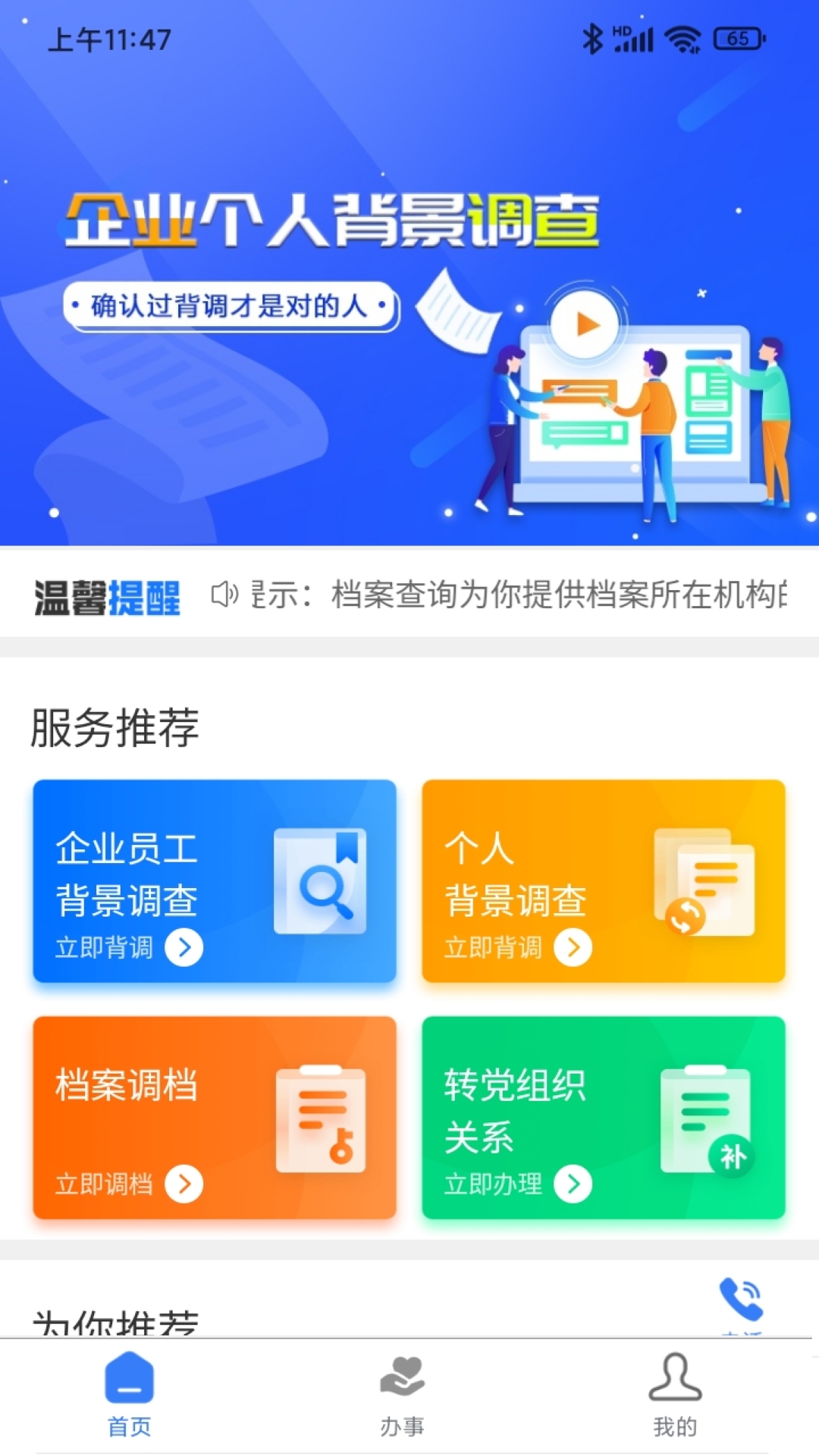The height and width of the screenshot is (1456, 819).
Task: Switch to the 我的 tab
Action: 675,1395
